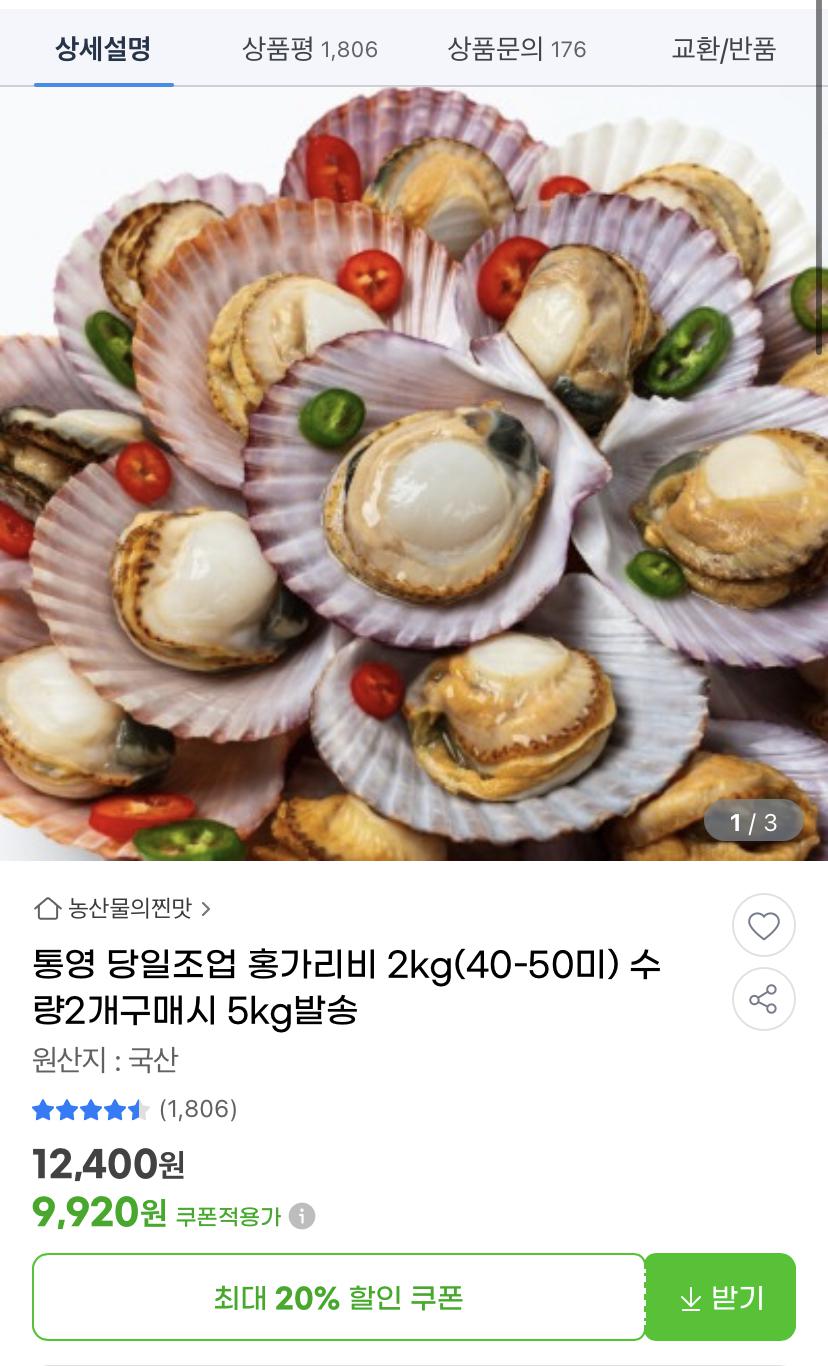Open the 상품평 reviews tab

[309, 48]
